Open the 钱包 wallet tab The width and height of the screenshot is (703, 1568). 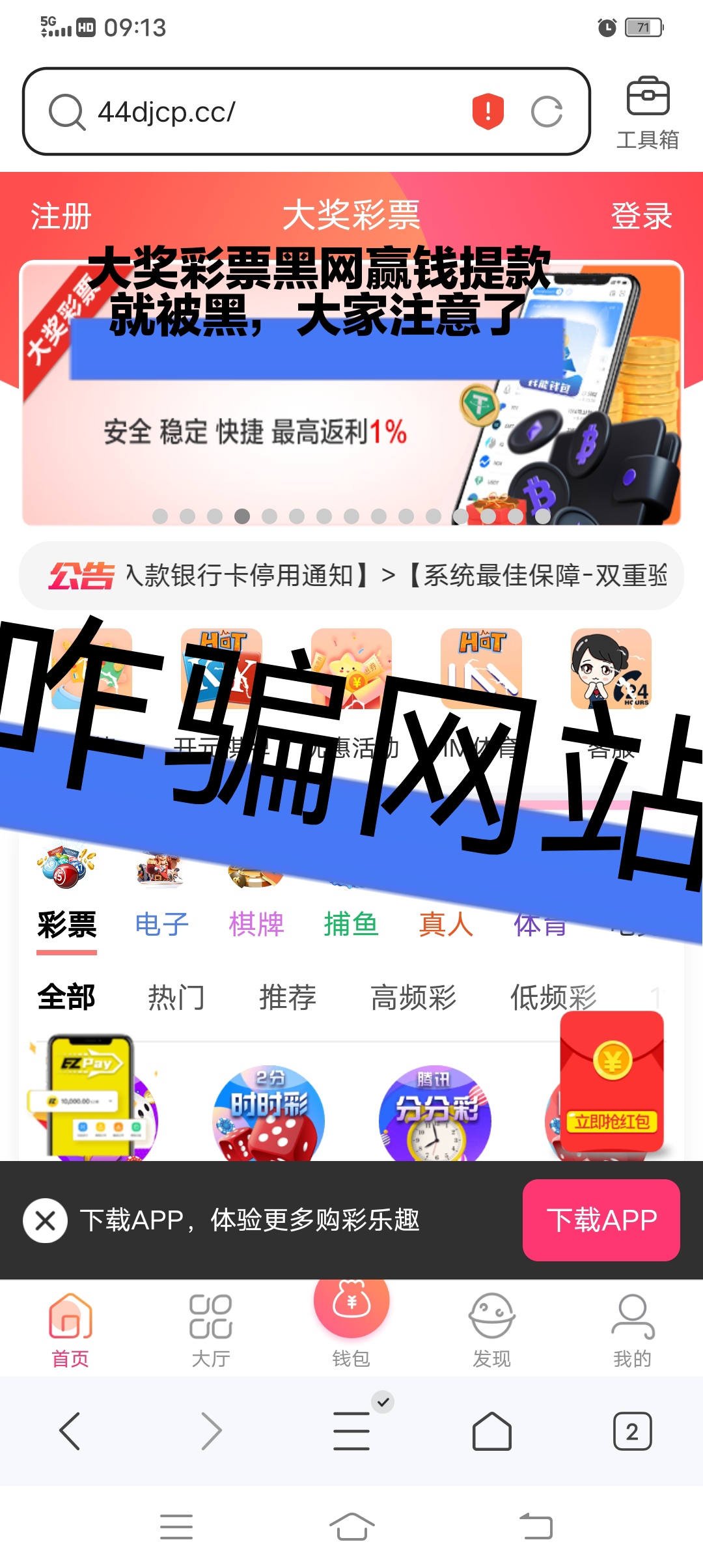[351, 1322]
